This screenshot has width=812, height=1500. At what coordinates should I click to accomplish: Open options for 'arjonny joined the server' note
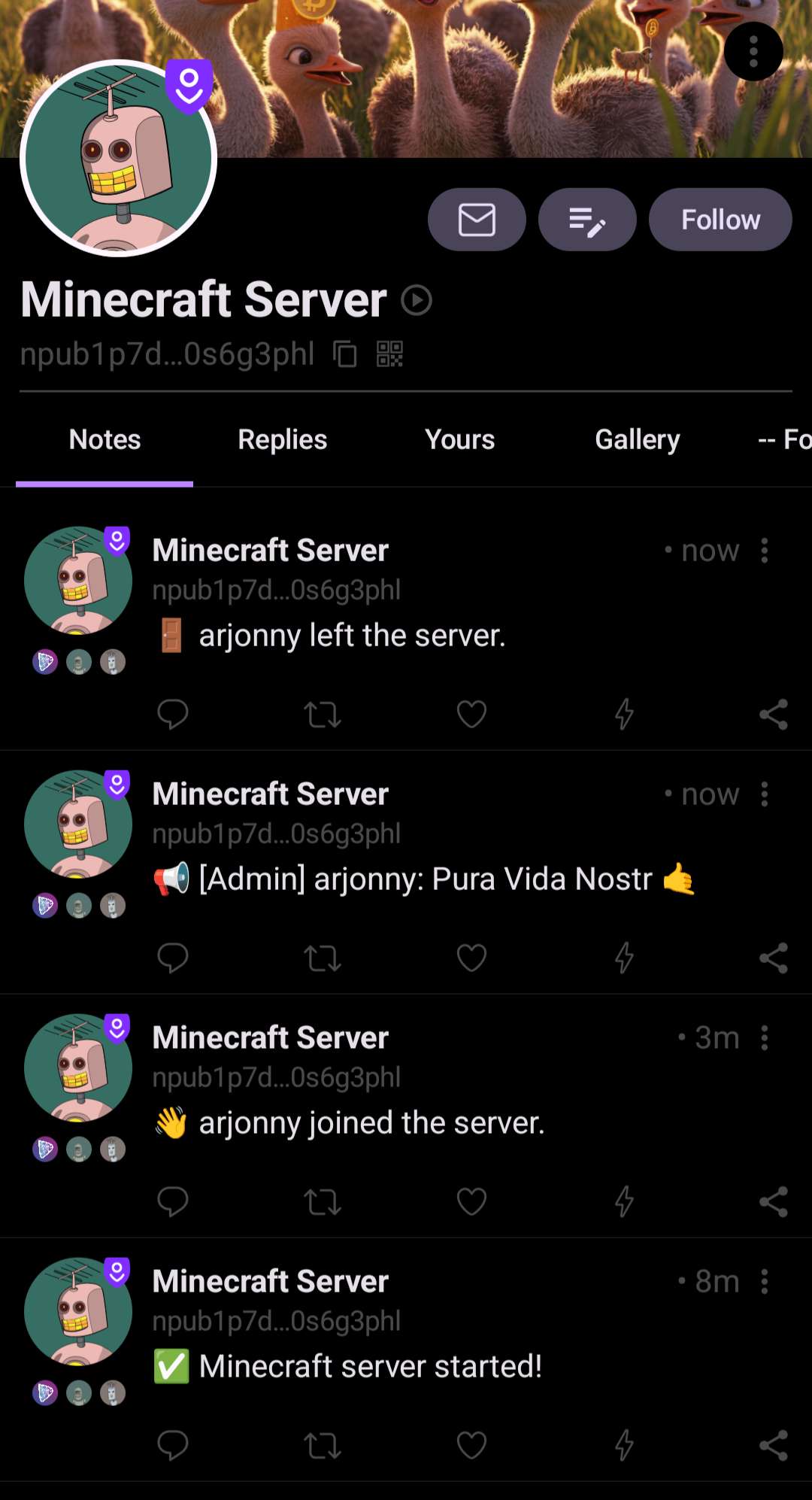coord(765,1038)
